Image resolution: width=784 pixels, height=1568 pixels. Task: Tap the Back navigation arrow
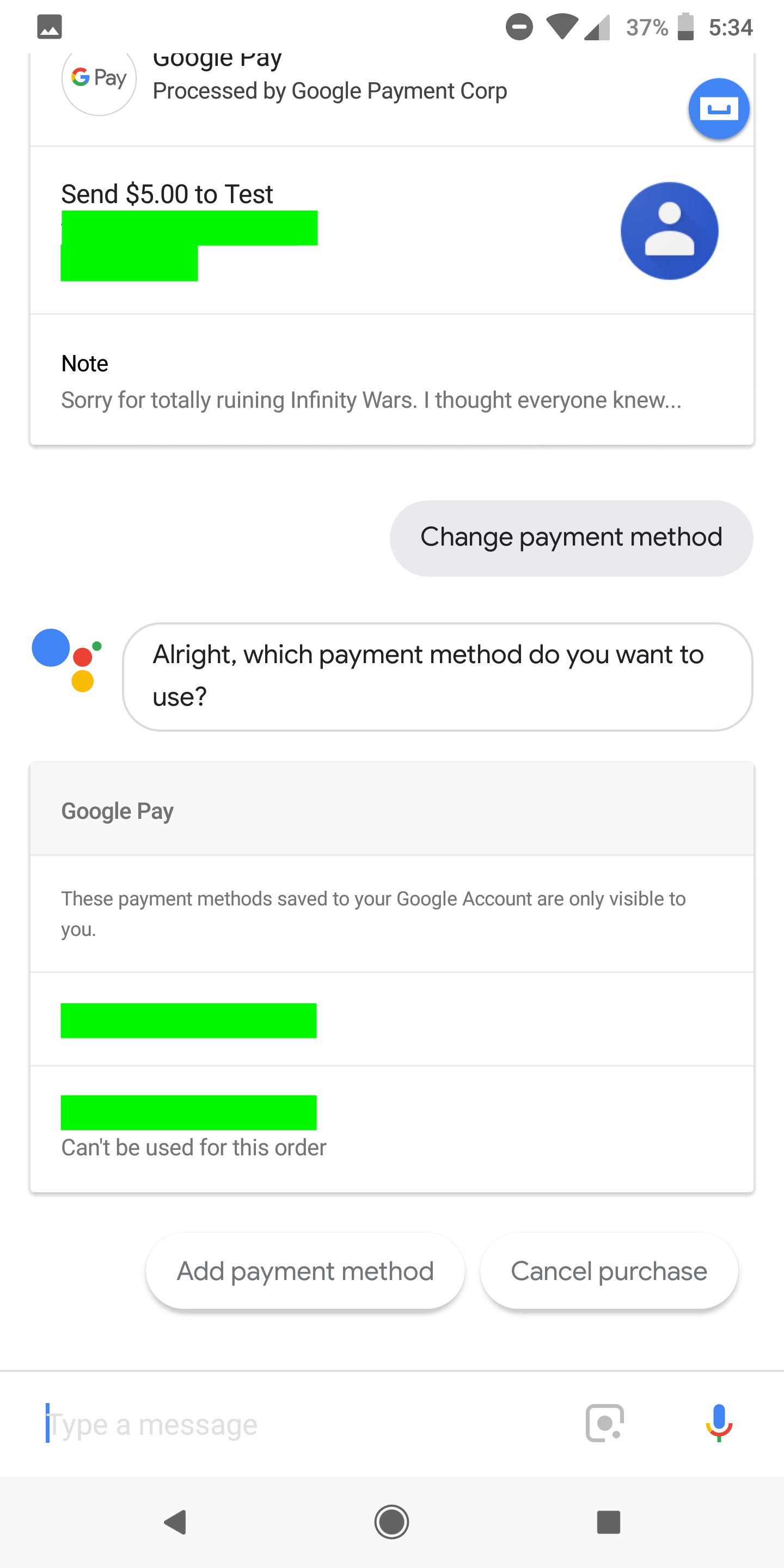[175, 1523]
